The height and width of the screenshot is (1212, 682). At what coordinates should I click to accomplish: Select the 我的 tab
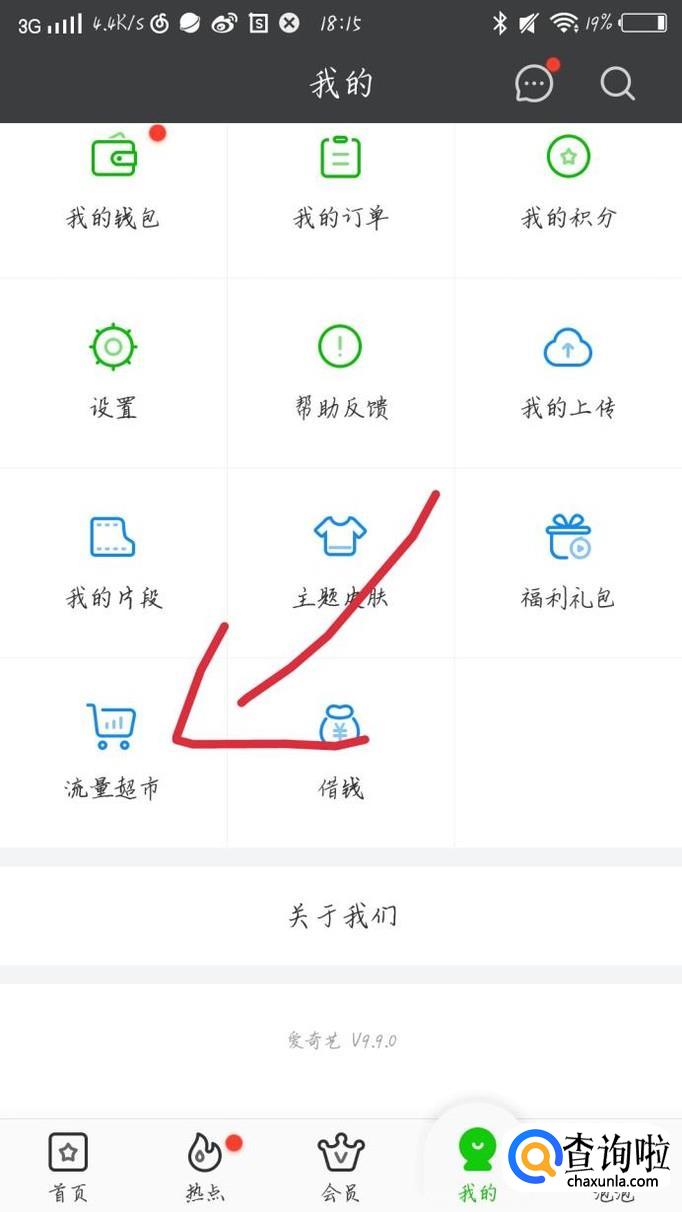coord(477,1165)
